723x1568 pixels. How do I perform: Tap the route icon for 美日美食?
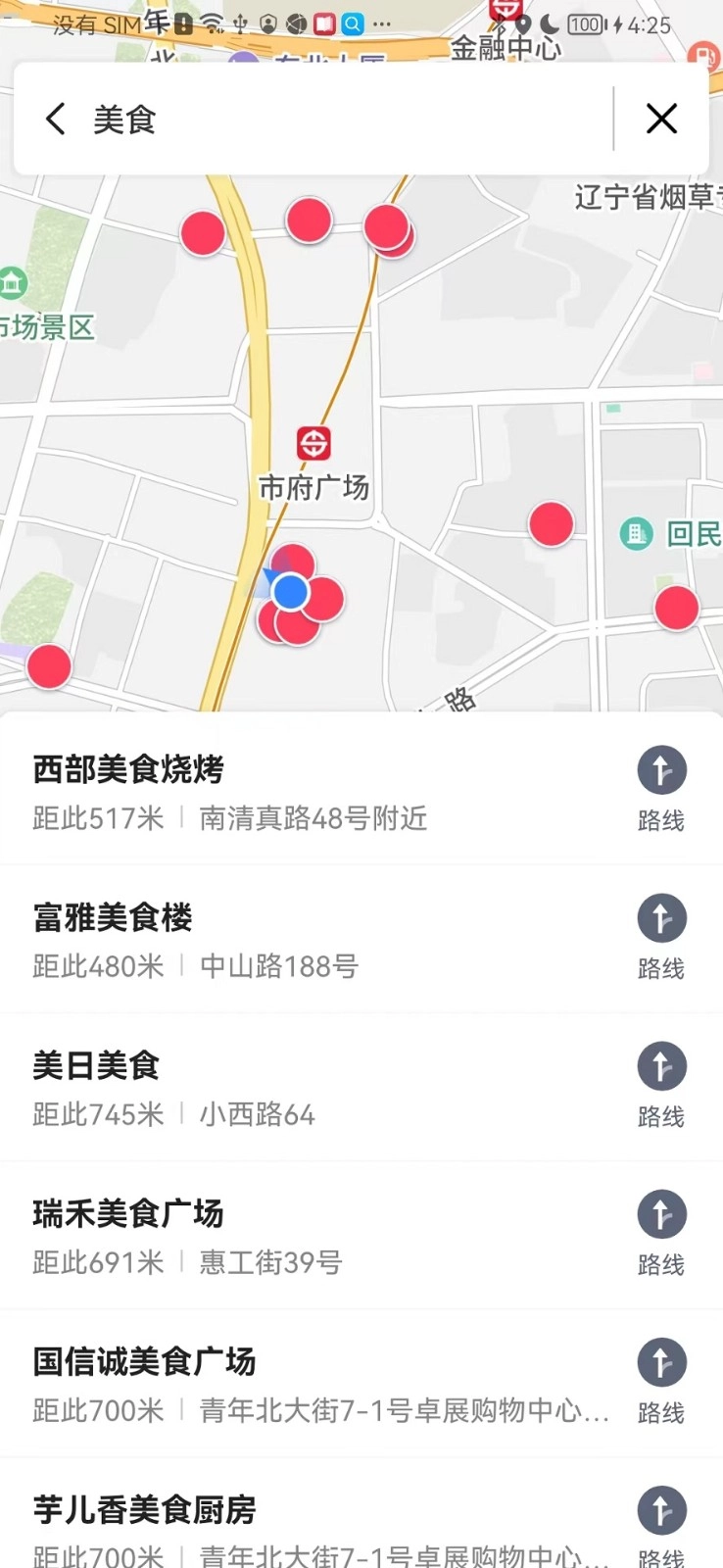tap(661, 1066)
